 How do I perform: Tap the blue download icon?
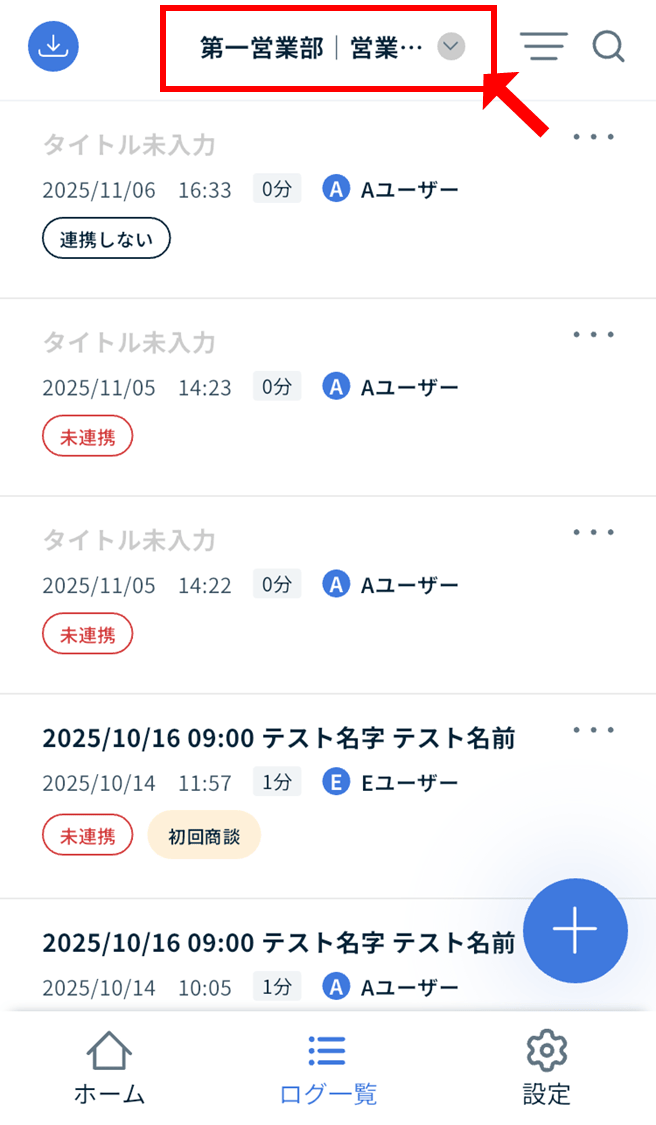[53, 46]
